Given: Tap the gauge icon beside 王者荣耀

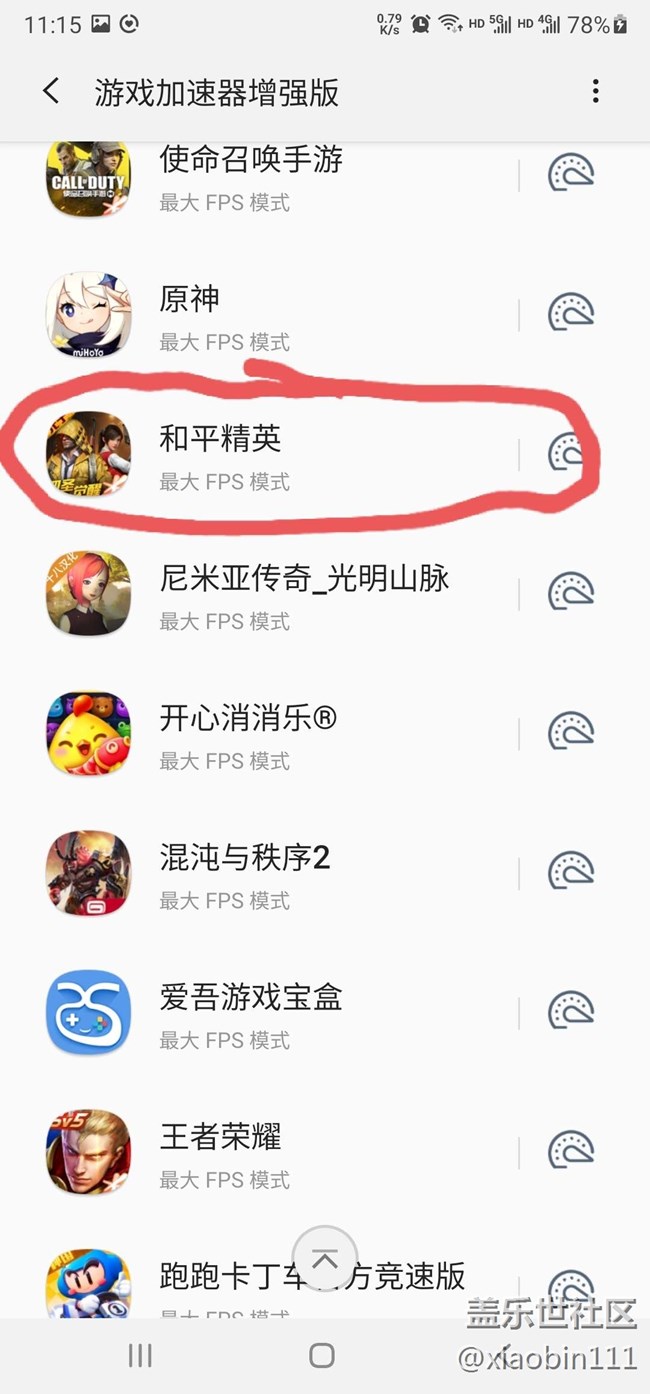Looking at the screenshot, I should pos(571,1152).
